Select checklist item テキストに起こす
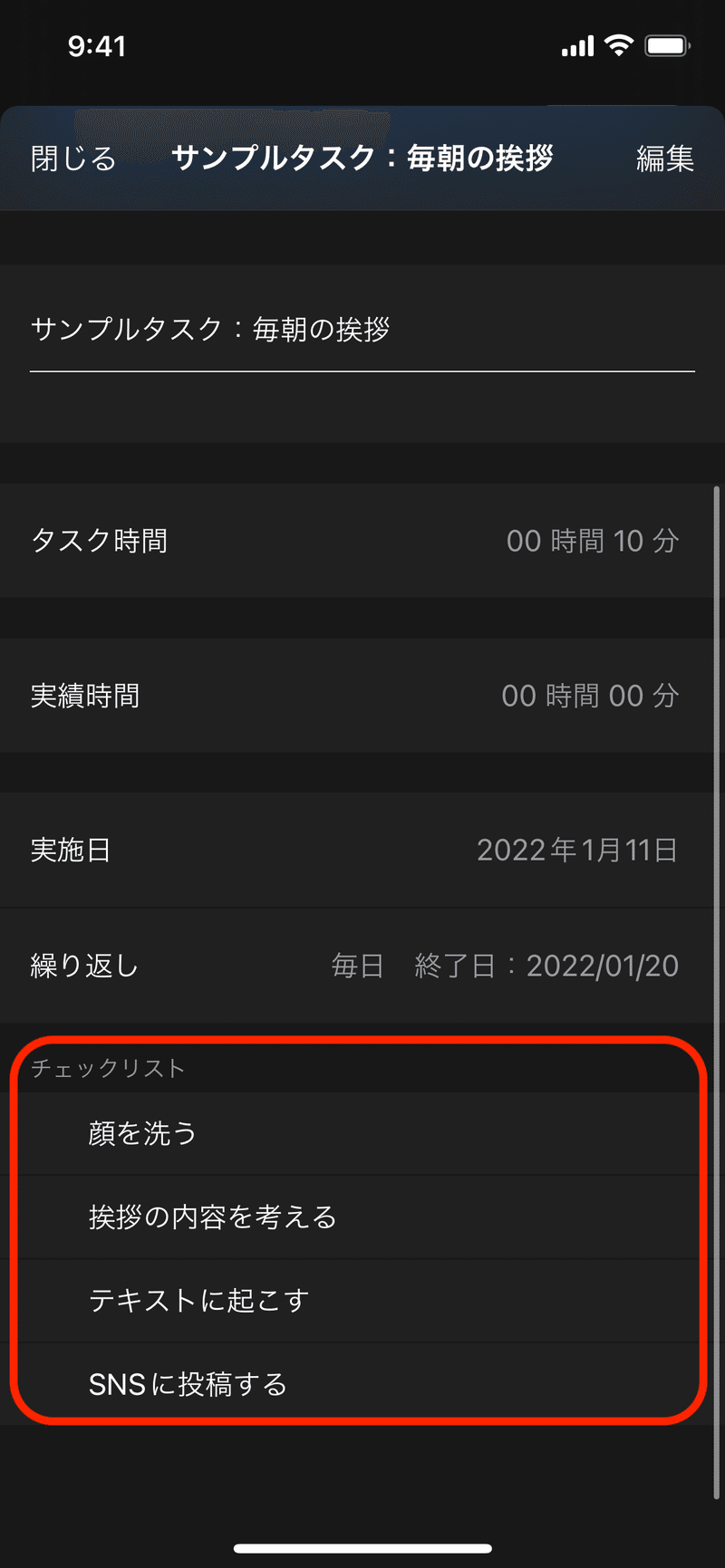Image resolution: width=725 pixels, height=1568 pixels. click(x=362, y=1300)
